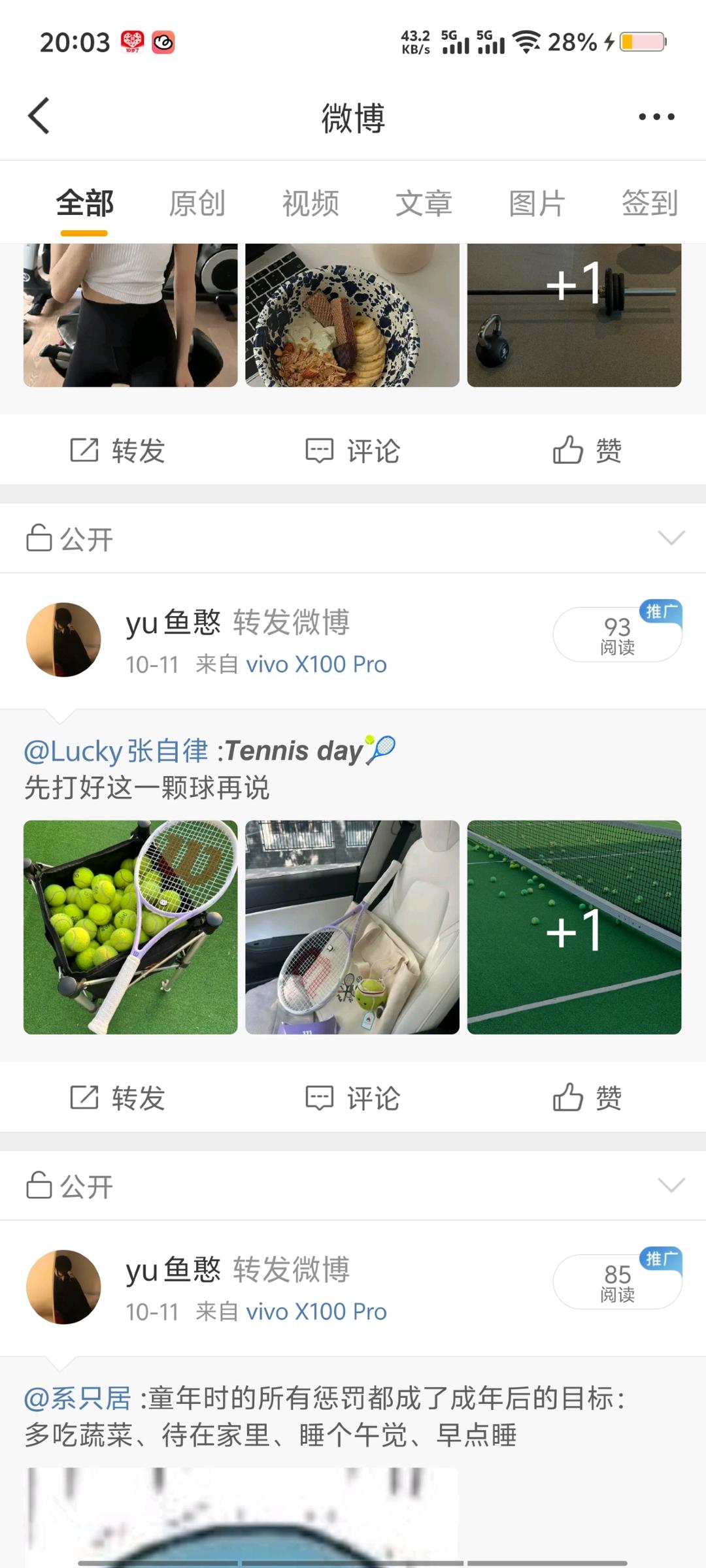Open the 签到 tab
The image size is (706, 1568).
click(x=649, y=203)
